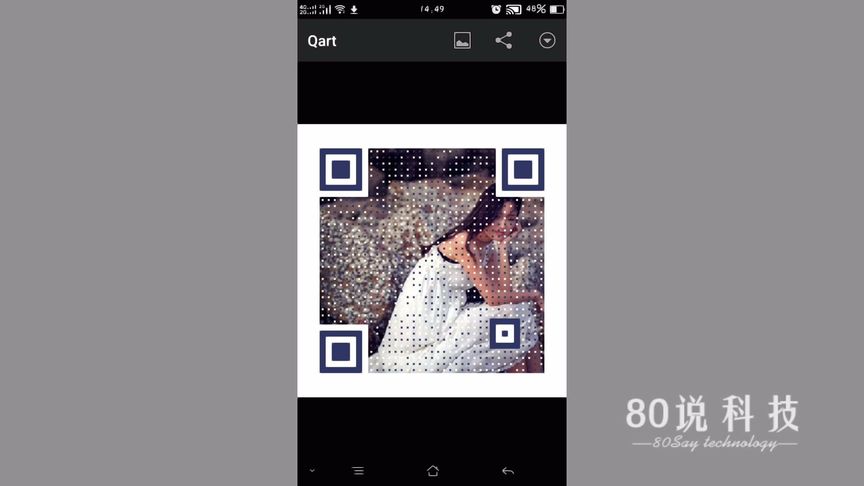The width and height of the screenshot is (864, 486).
Task: Tap the system home button
Action: click(433, 471)
